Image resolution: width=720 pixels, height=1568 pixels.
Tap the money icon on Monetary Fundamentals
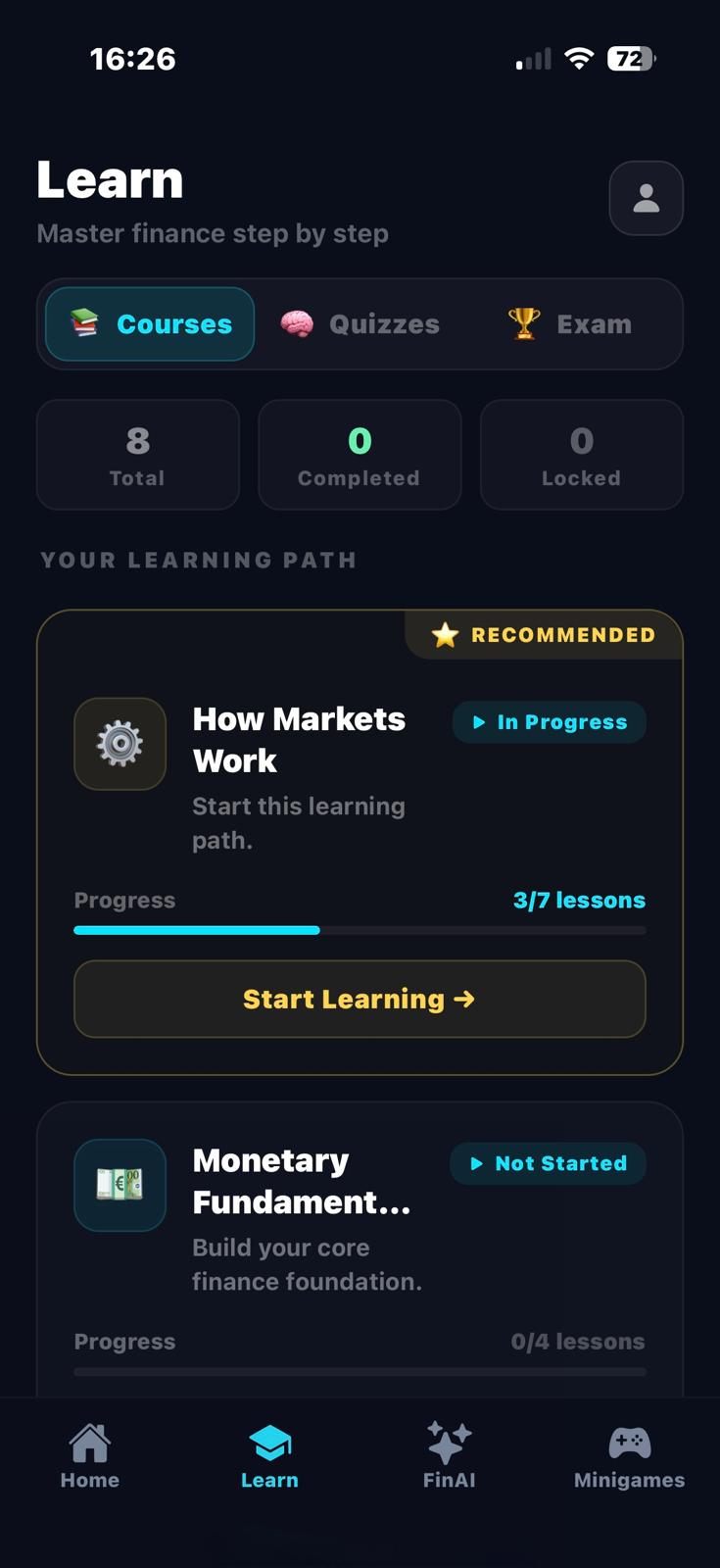tap(120, 1185)
